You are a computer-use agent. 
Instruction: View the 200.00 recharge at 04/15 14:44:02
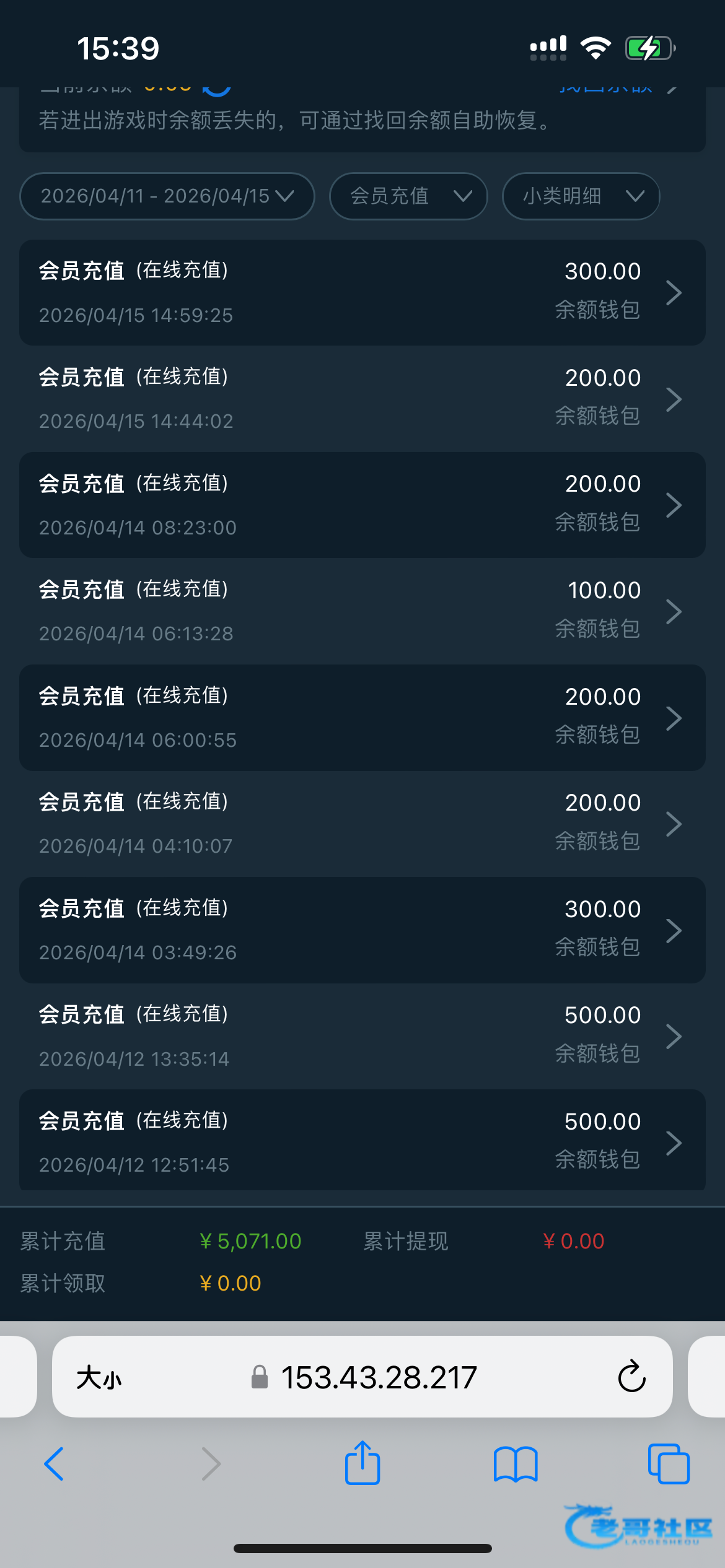tap(362, 399)
